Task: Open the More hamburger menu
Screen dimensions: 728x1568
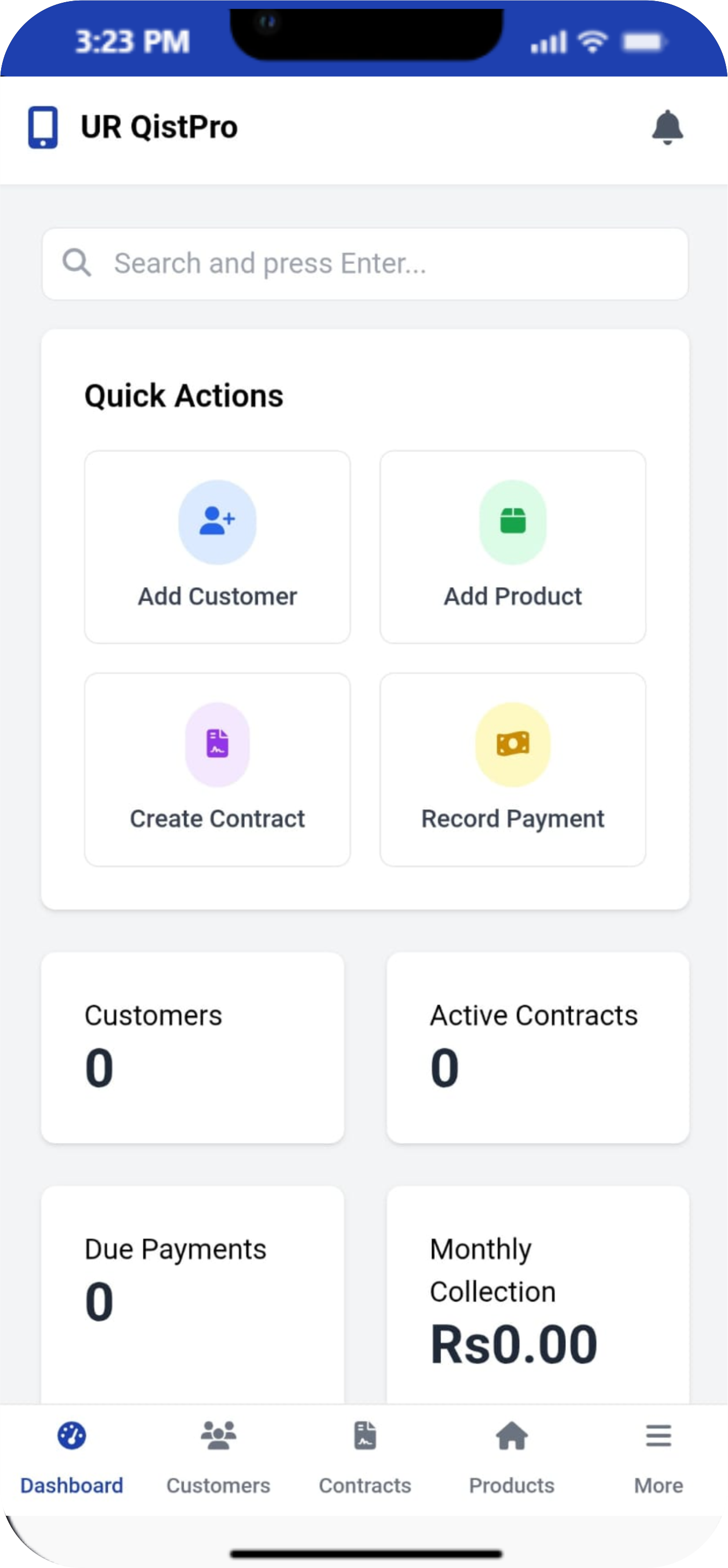Action: coord(658,1436)
